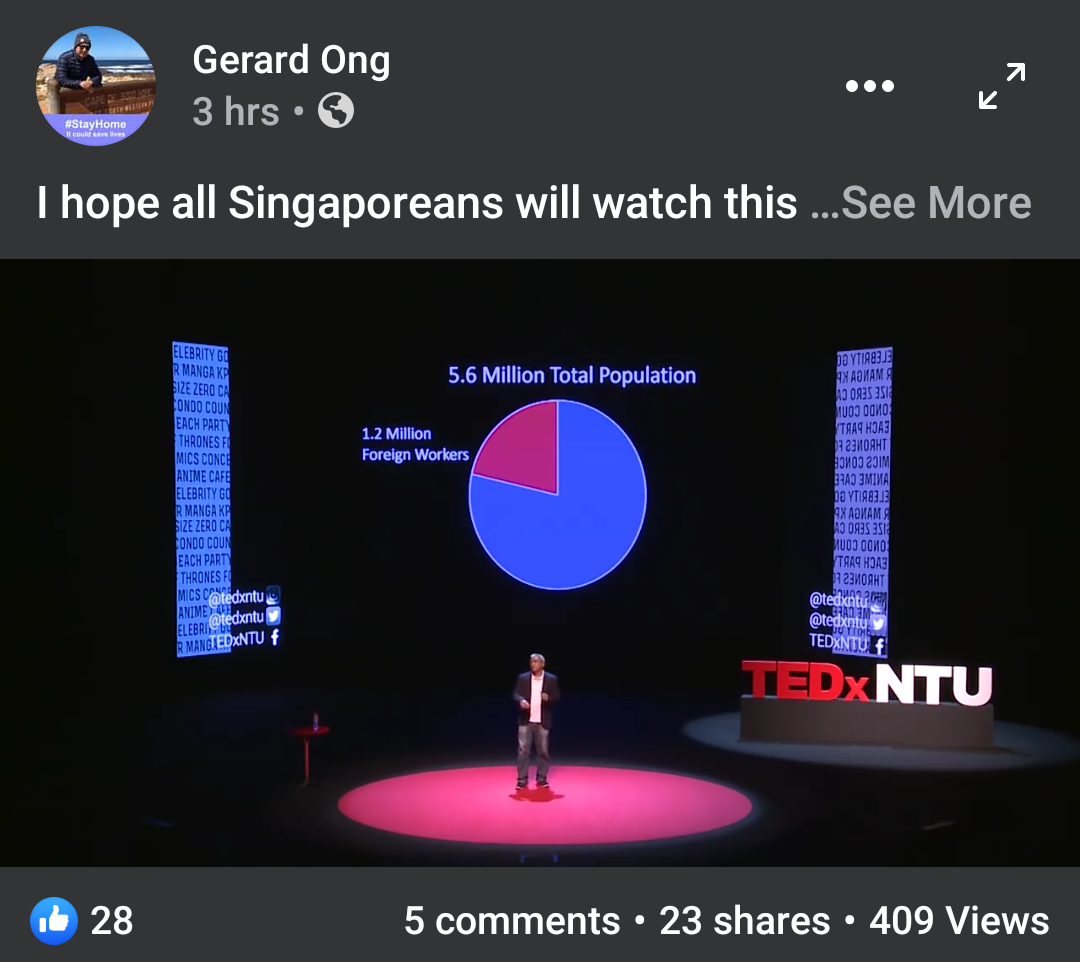View the 23 shares list

click(x=744, y=920)
